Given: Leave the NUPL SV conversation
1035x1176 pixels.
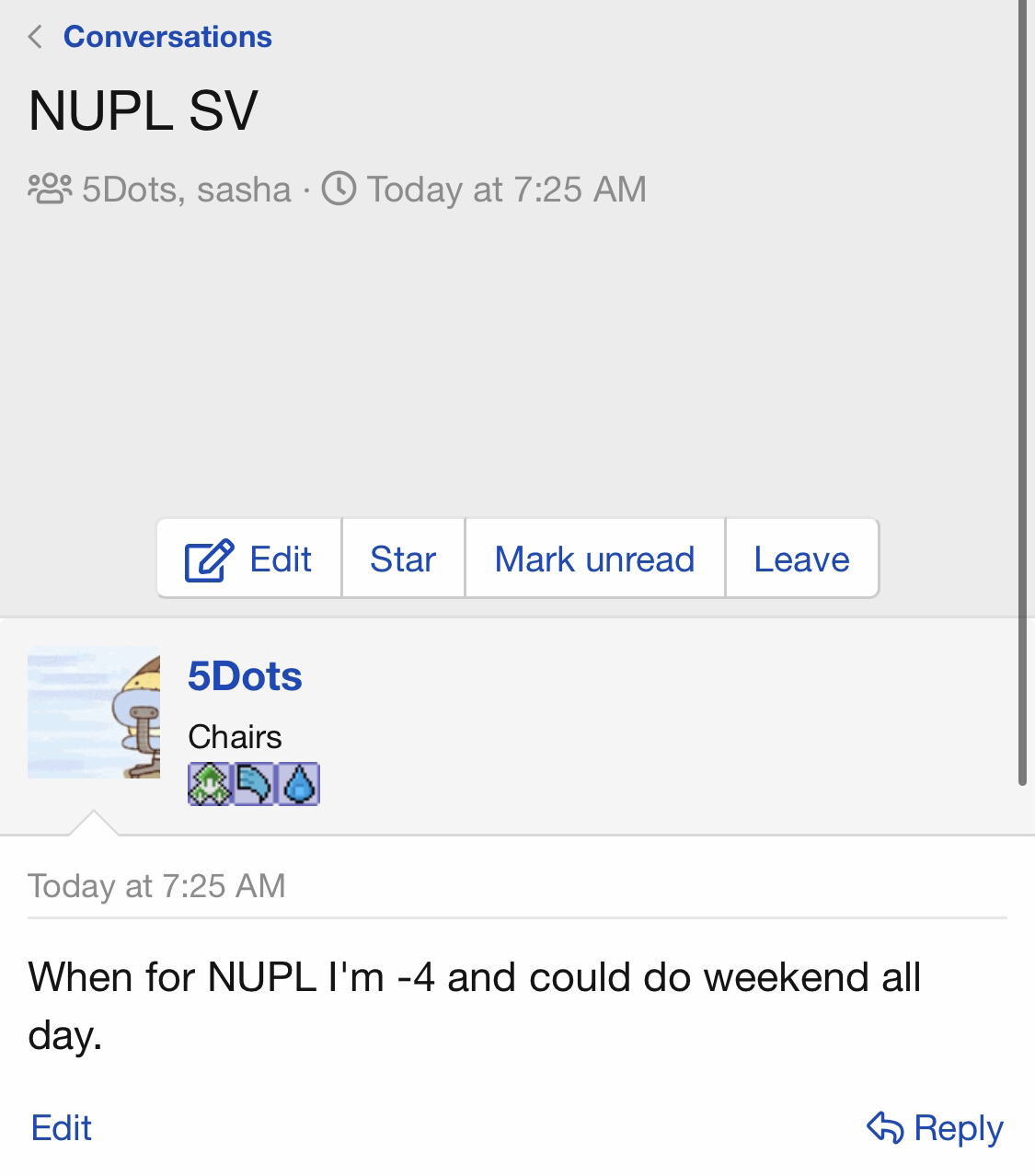Looking at the screenshot, I should 801,559.
